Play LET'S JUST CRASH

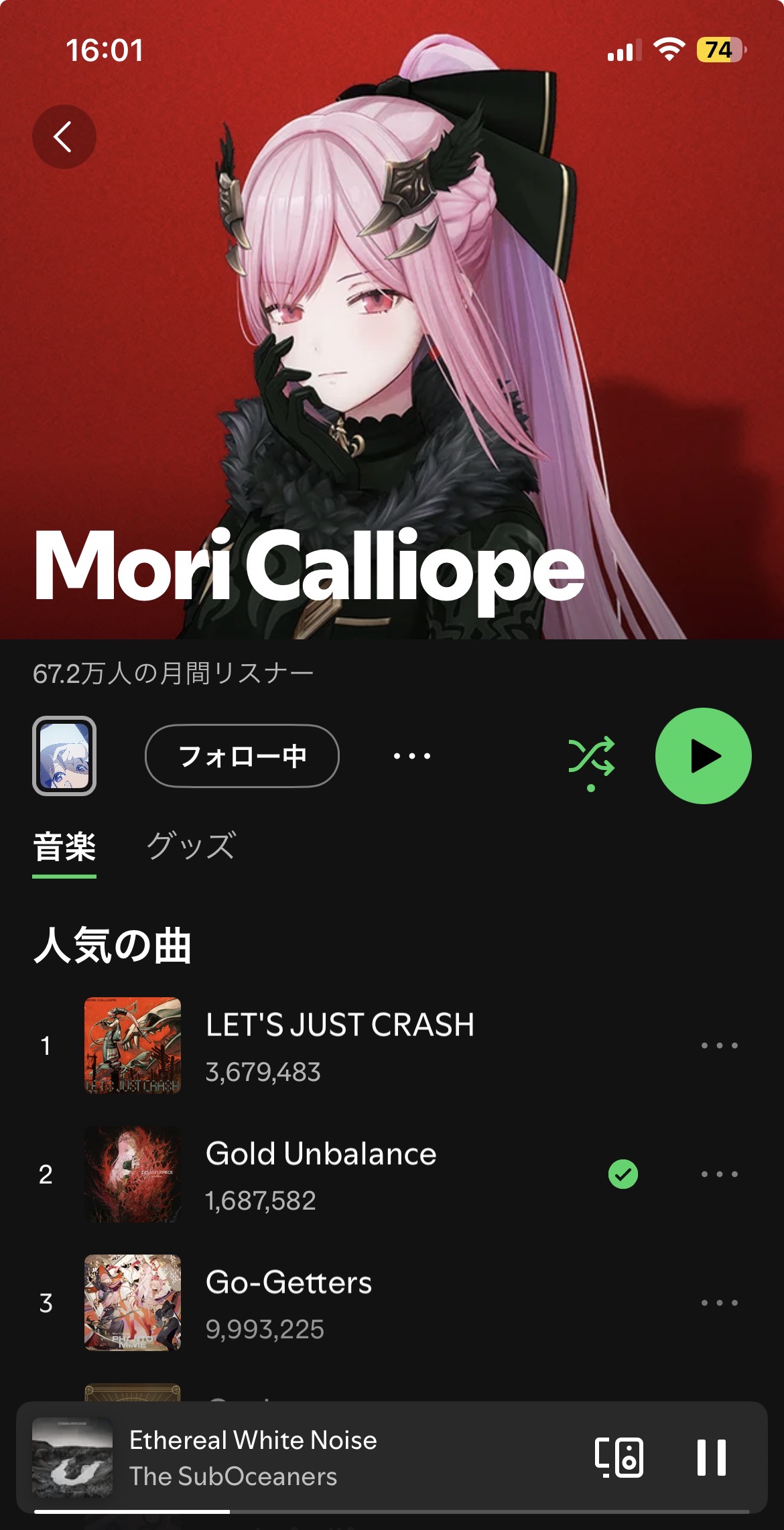339,1044
